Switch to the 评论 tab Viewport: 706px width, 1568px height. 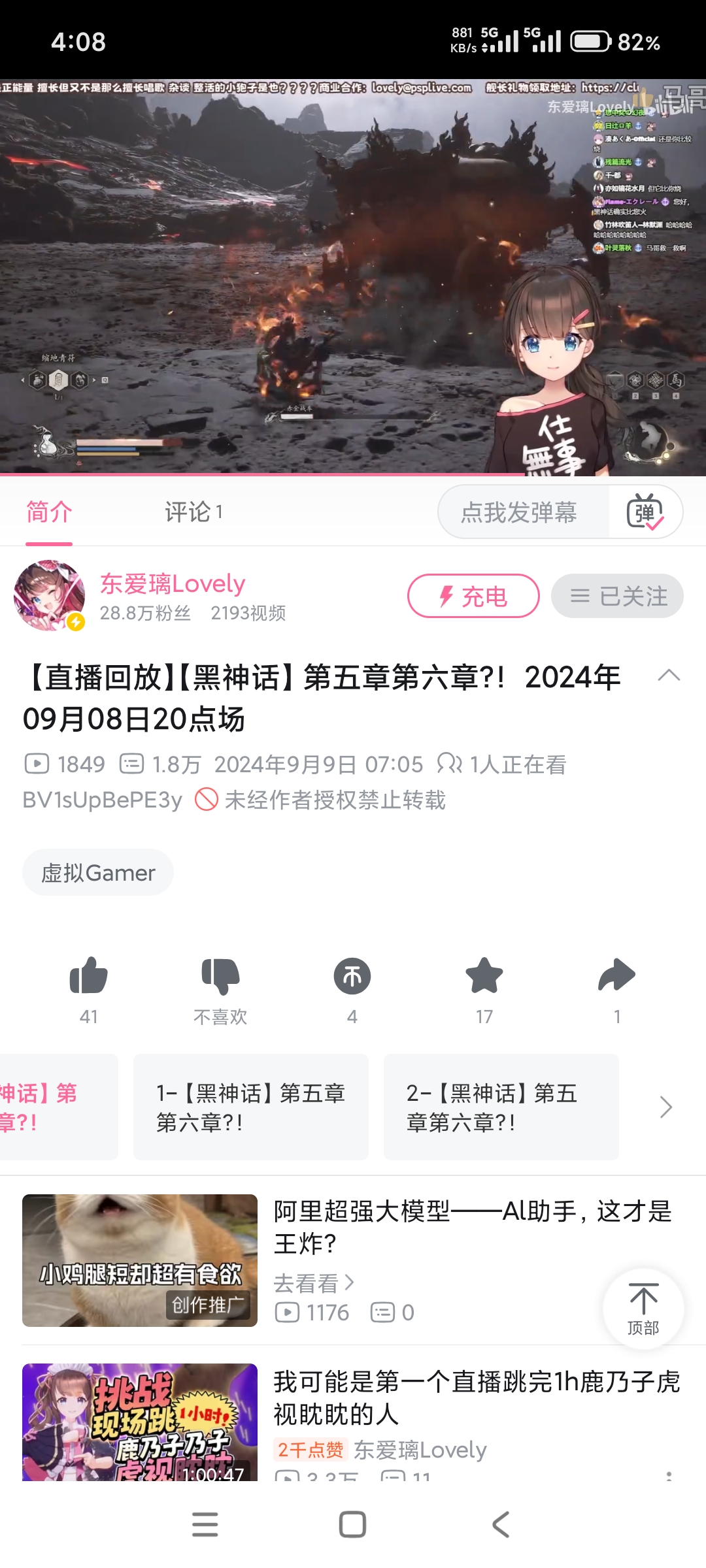coord(193,512)
